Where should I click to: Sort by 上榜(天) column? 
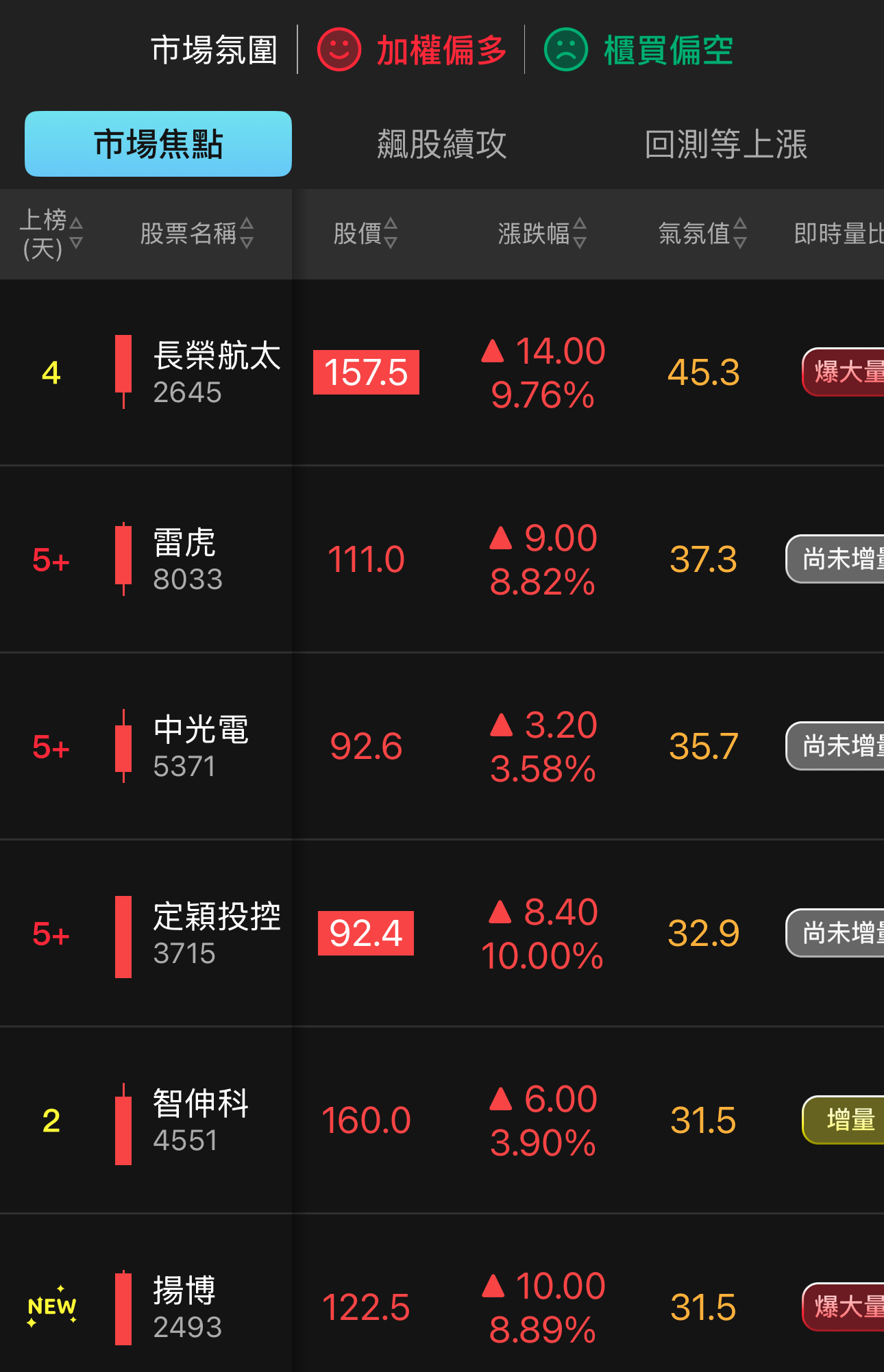point(51,234)
